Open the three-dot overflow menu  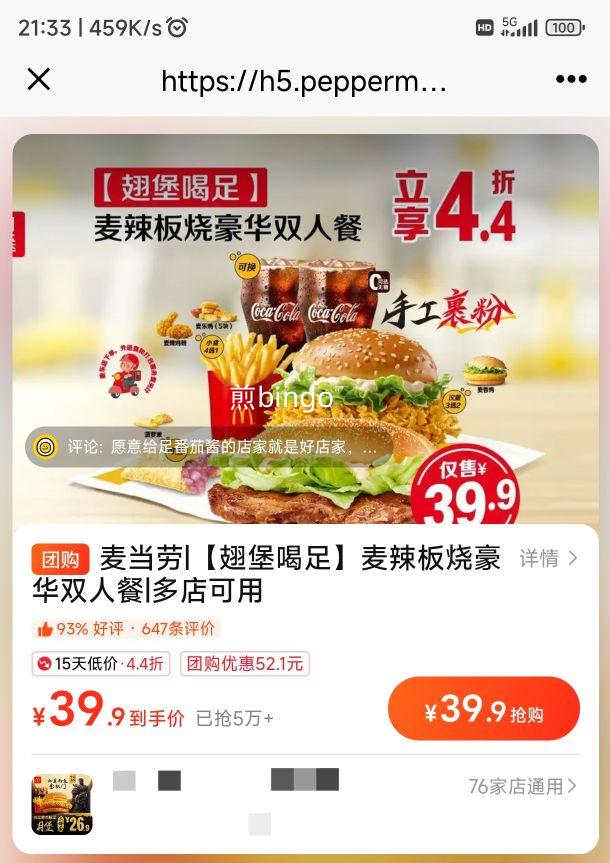(571, 80)
